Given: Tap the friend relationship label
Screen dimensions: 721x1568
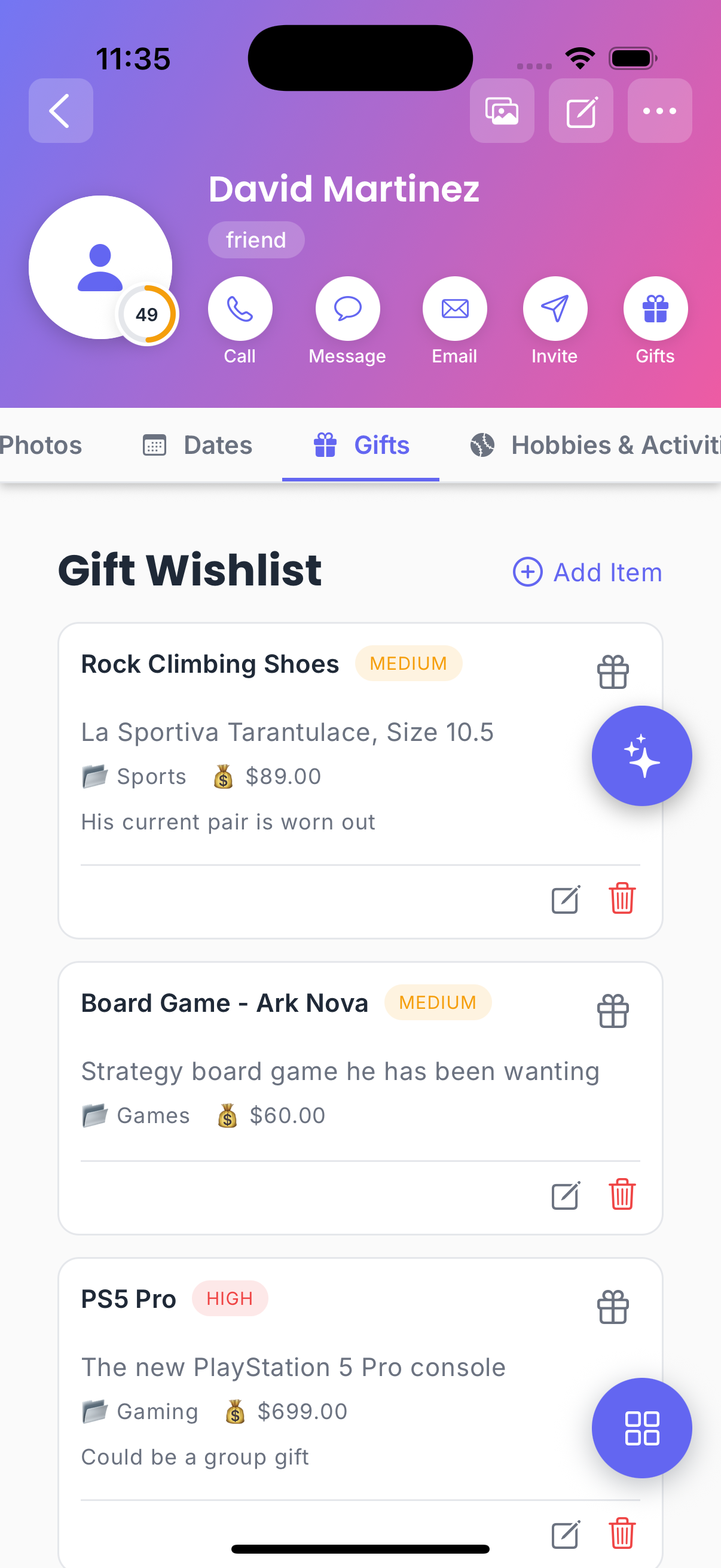Looking at the screenshot, I should click(x=255, y=239).
